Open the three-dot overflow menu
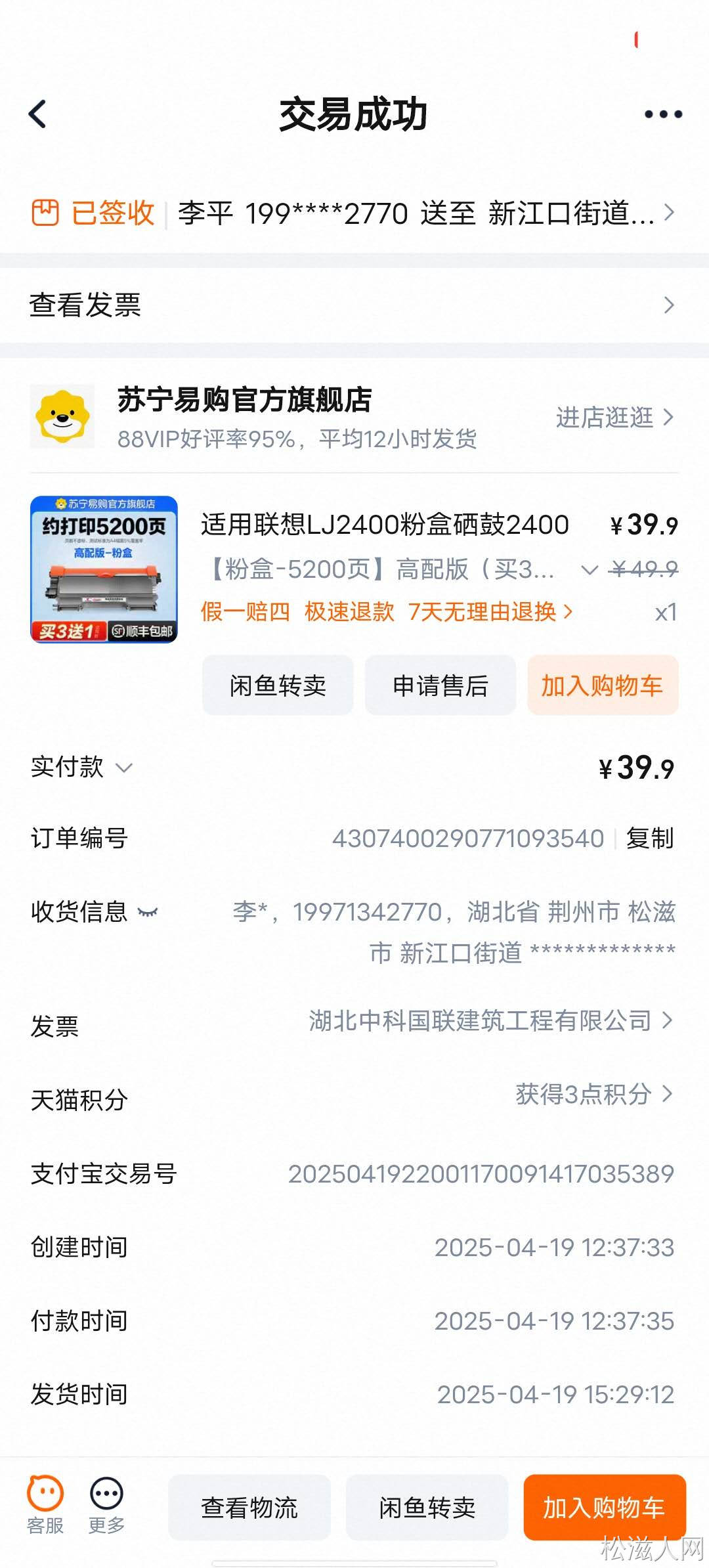 (x=663, y=114)
